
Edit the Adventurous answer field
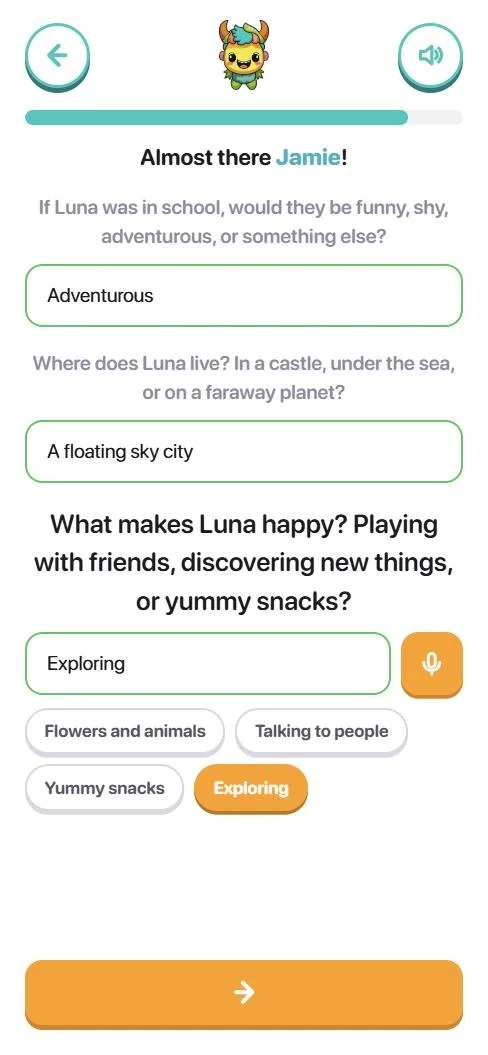244,295
